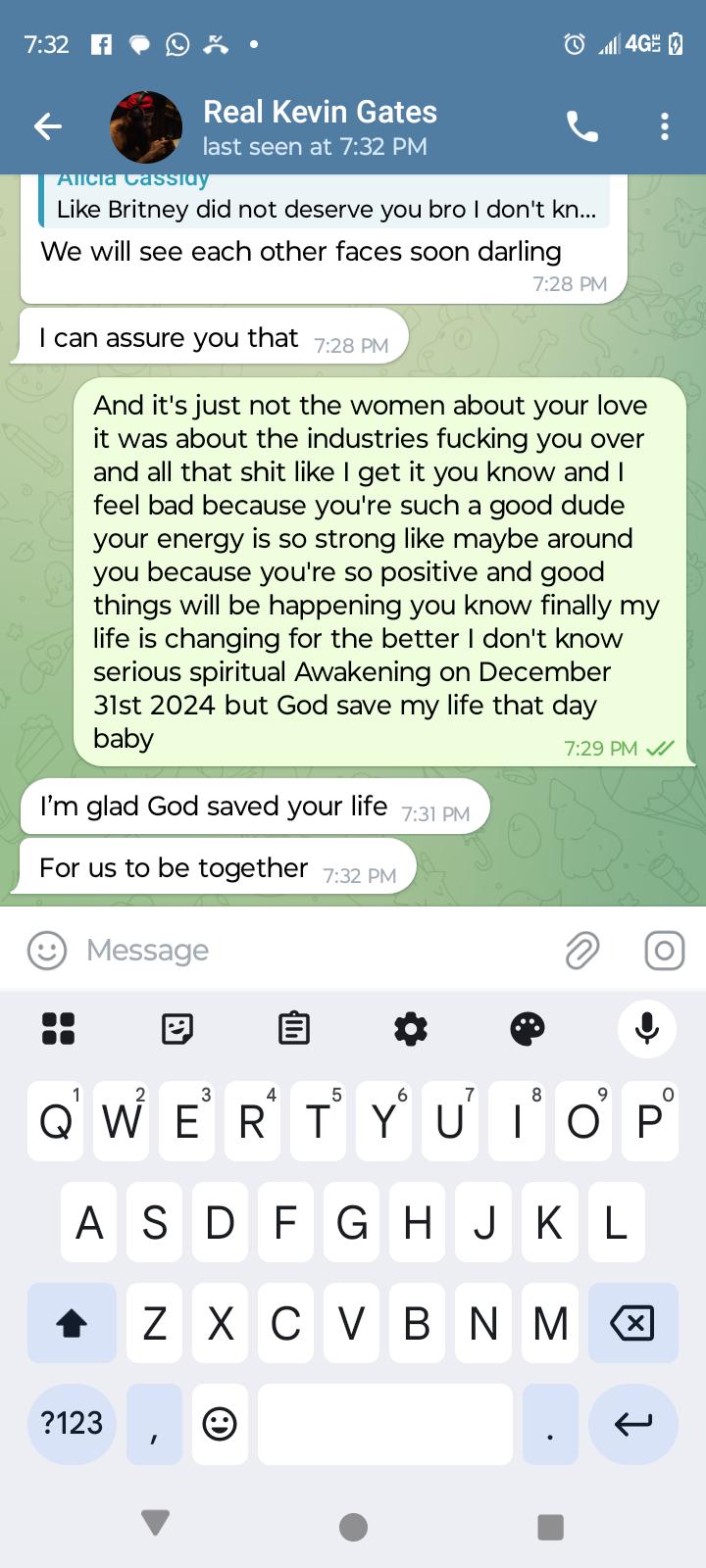Open the camera to record media
706x1568 pixels.
[x=664, y=950]
